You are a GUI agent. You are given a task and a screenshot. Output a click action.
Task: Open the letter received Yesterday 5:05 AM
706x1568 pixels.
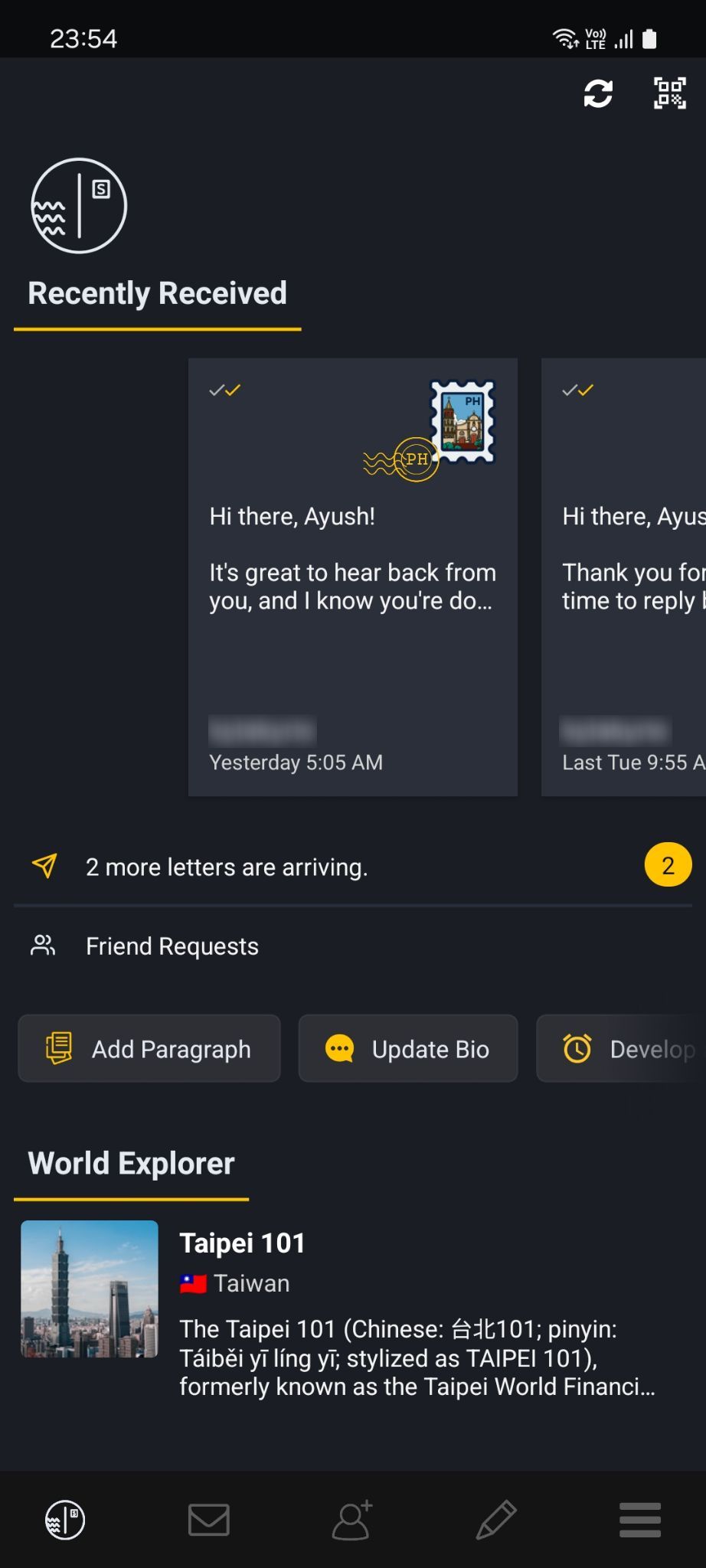[352, 577]
